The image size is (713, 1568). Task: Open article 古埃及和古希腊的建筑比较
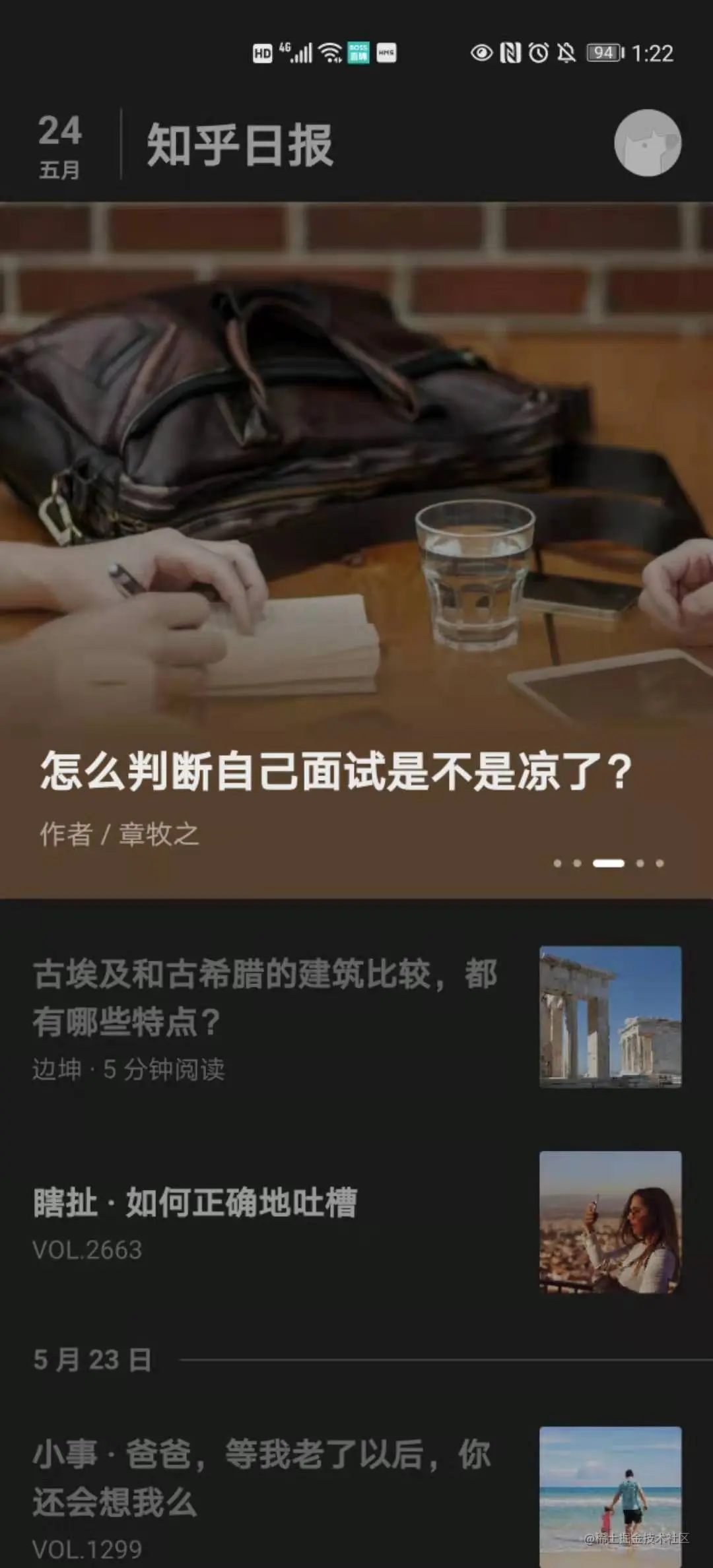264,998
